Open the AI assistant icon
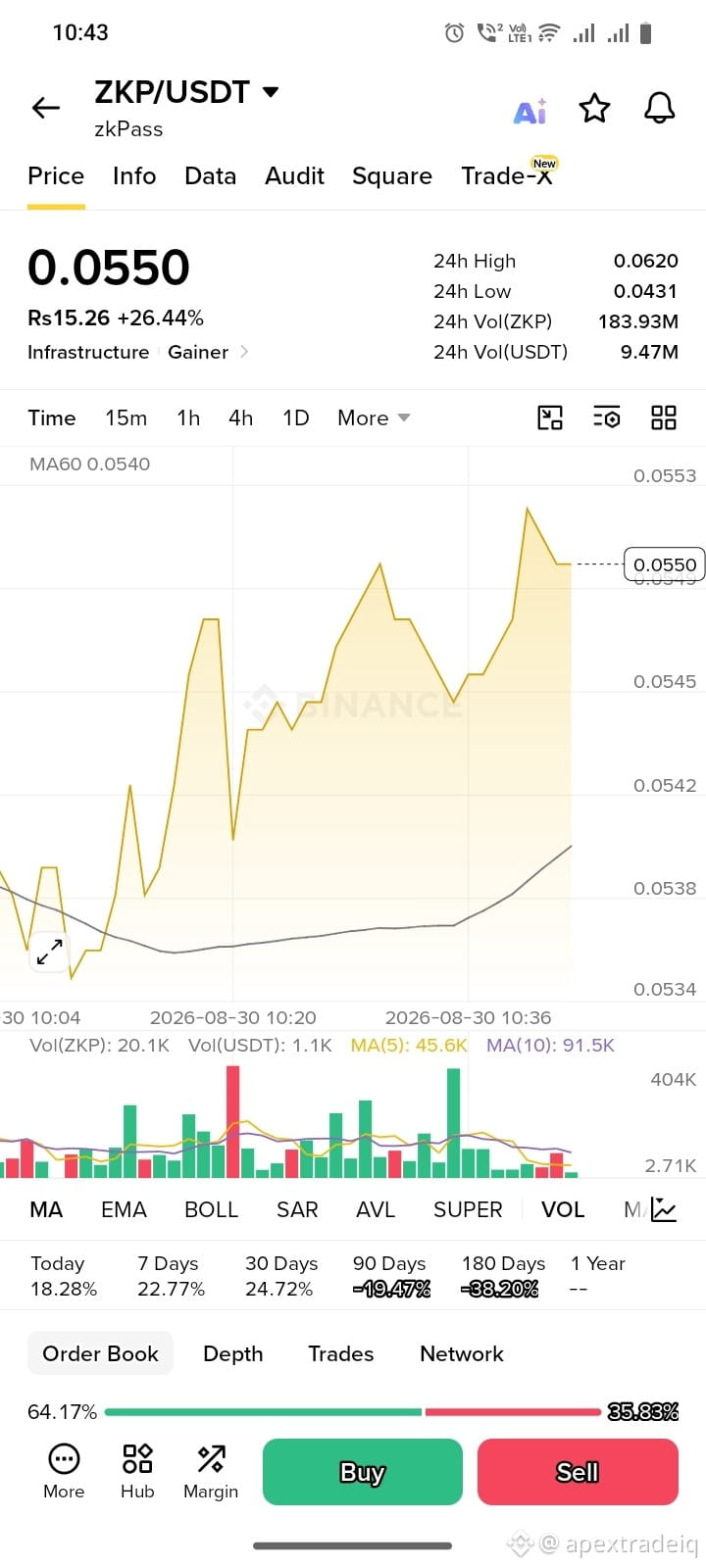This screenshot has height=1568, width=706. coord(530,111)
